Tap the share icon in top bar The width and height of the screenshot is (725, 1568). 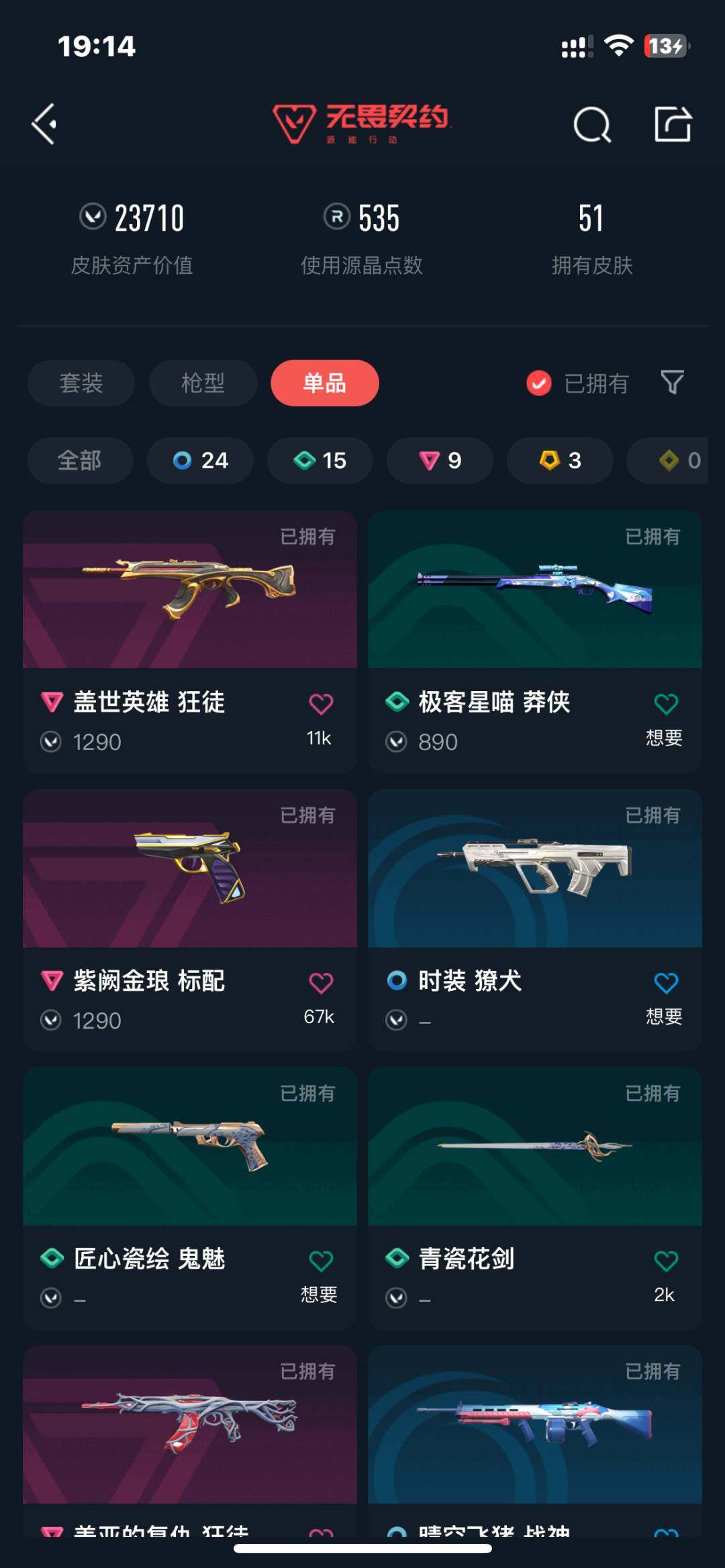click(673, 125)
